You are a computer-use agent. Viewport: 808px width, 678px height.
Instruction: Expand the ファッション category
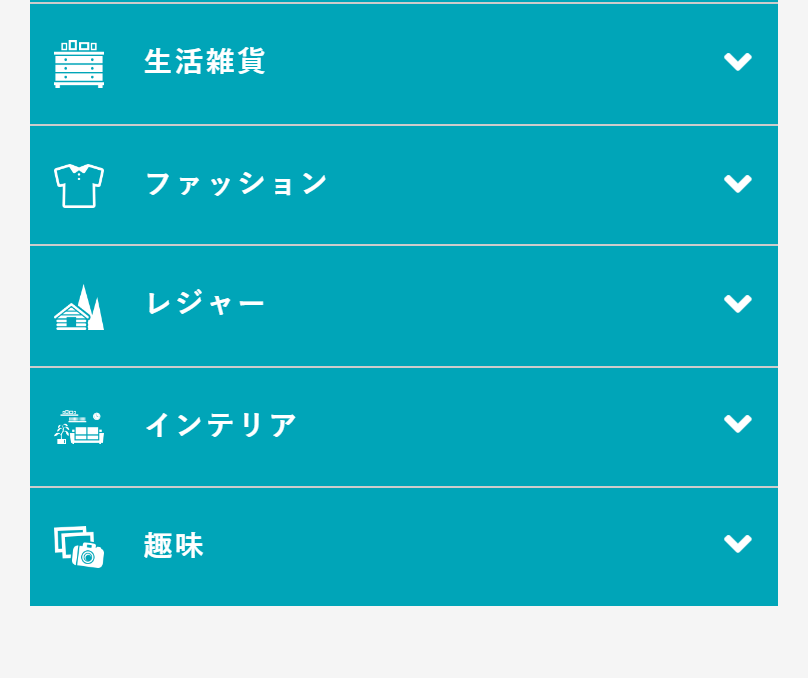click(737, 184)
